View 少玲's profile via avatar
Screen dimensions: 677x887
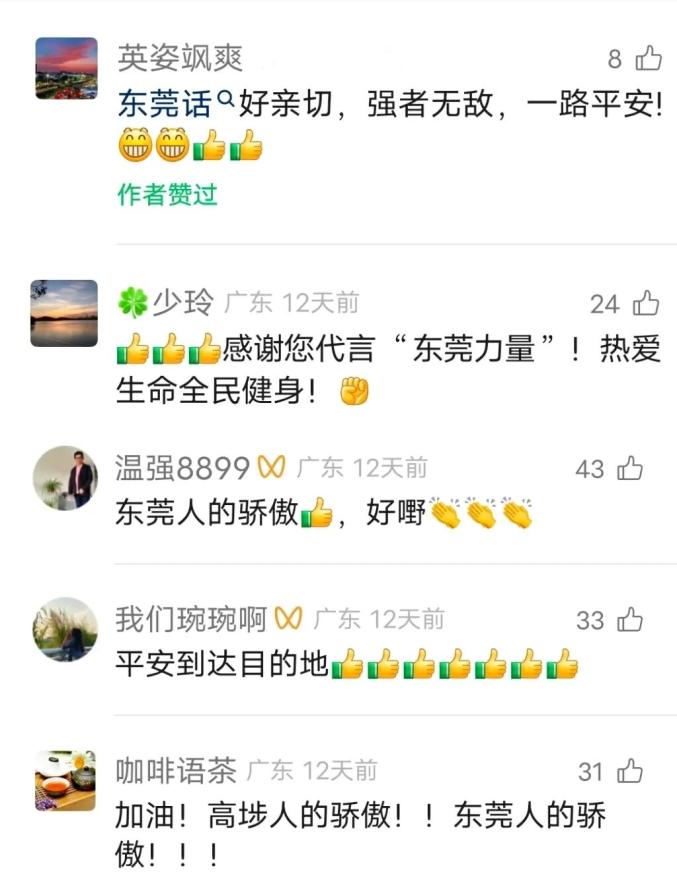tap(64, 313)
